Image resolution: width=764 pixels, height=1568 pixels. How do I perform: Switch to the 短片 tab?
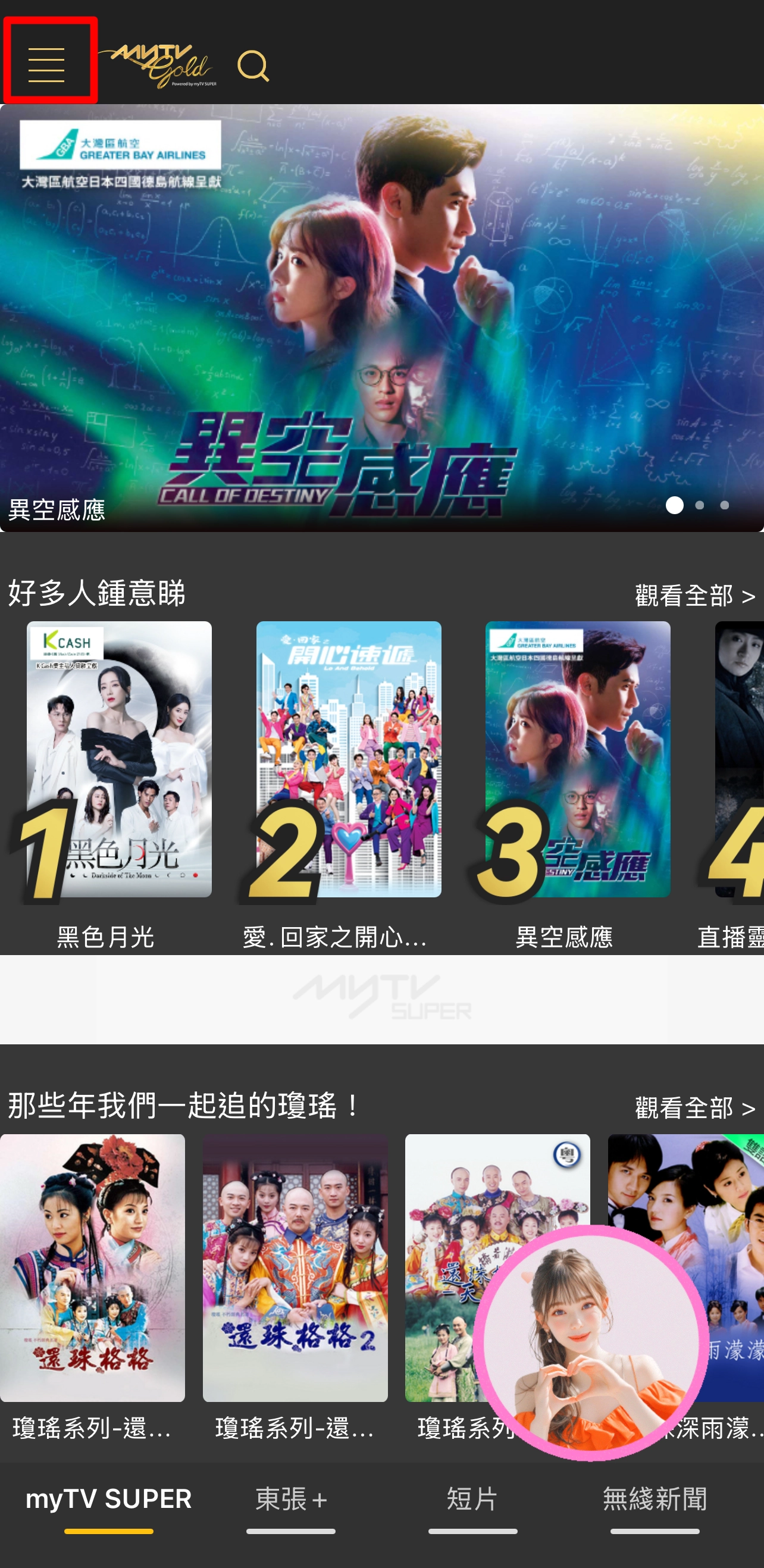point(472,1499)
